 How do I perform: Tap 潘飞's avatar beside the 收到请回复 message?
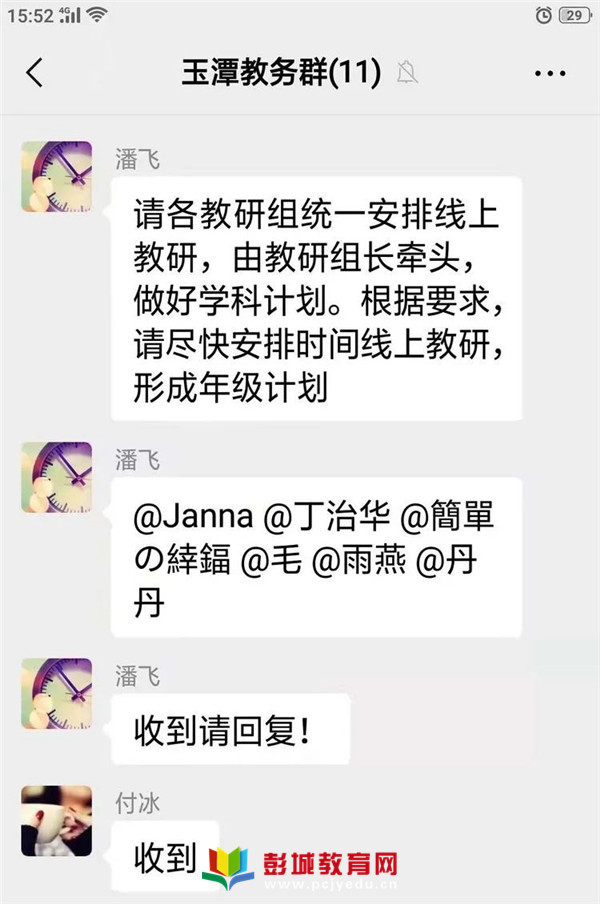point(57,693)
